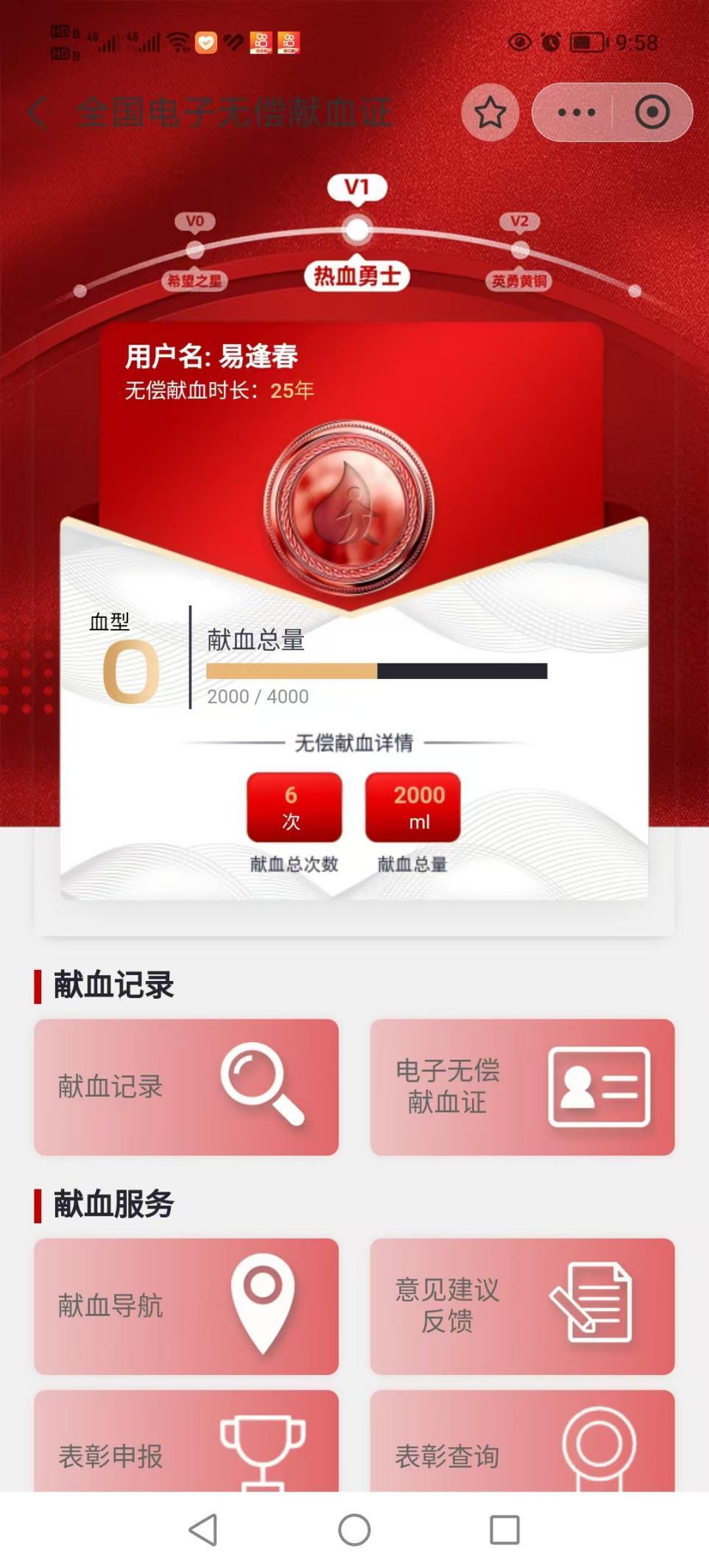
Task: Close the mini program with the circle icon
Action: coord(652,113)
